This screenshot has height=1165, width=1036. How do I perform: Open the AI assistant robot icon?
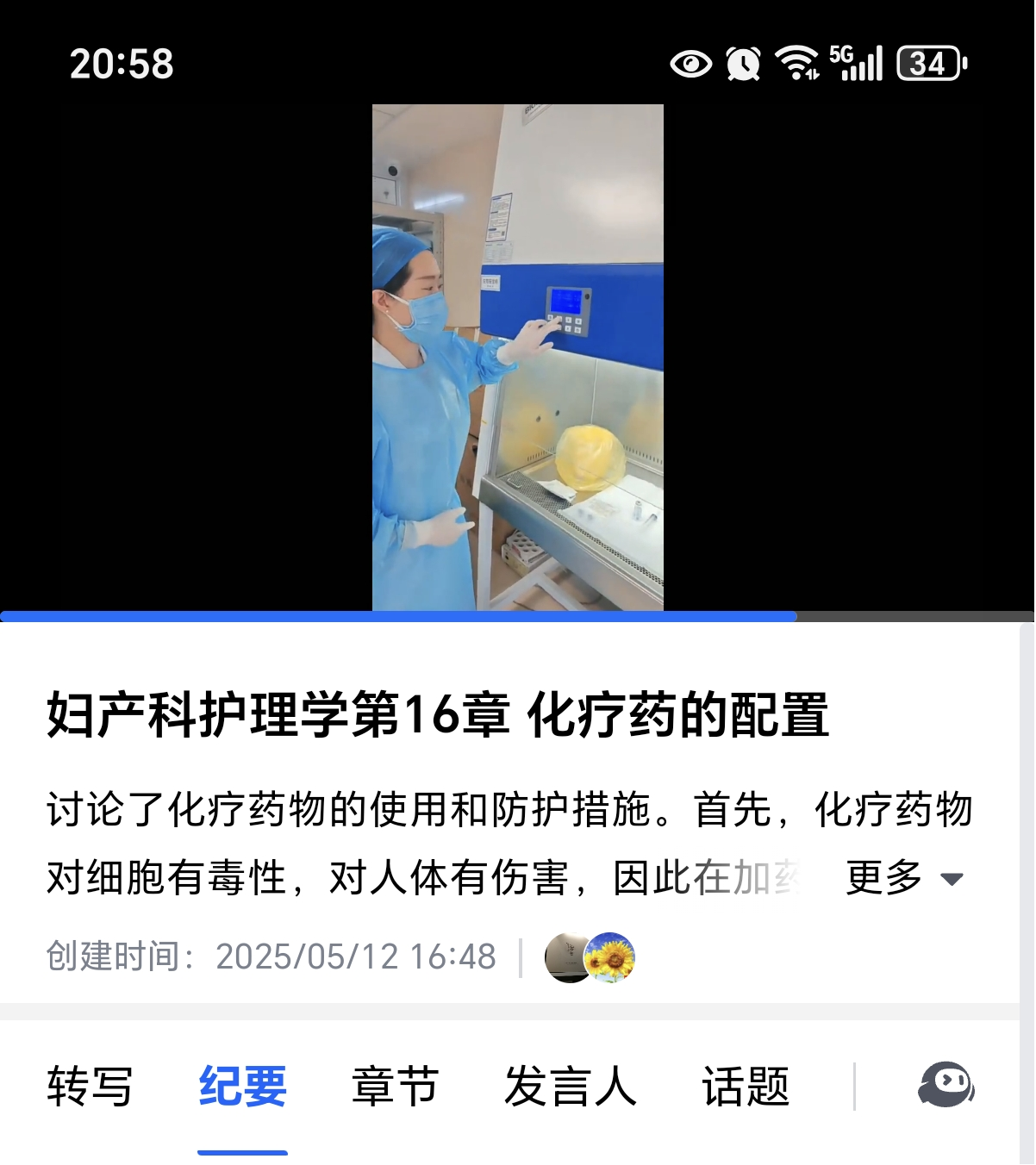(x=946, y=1085)
